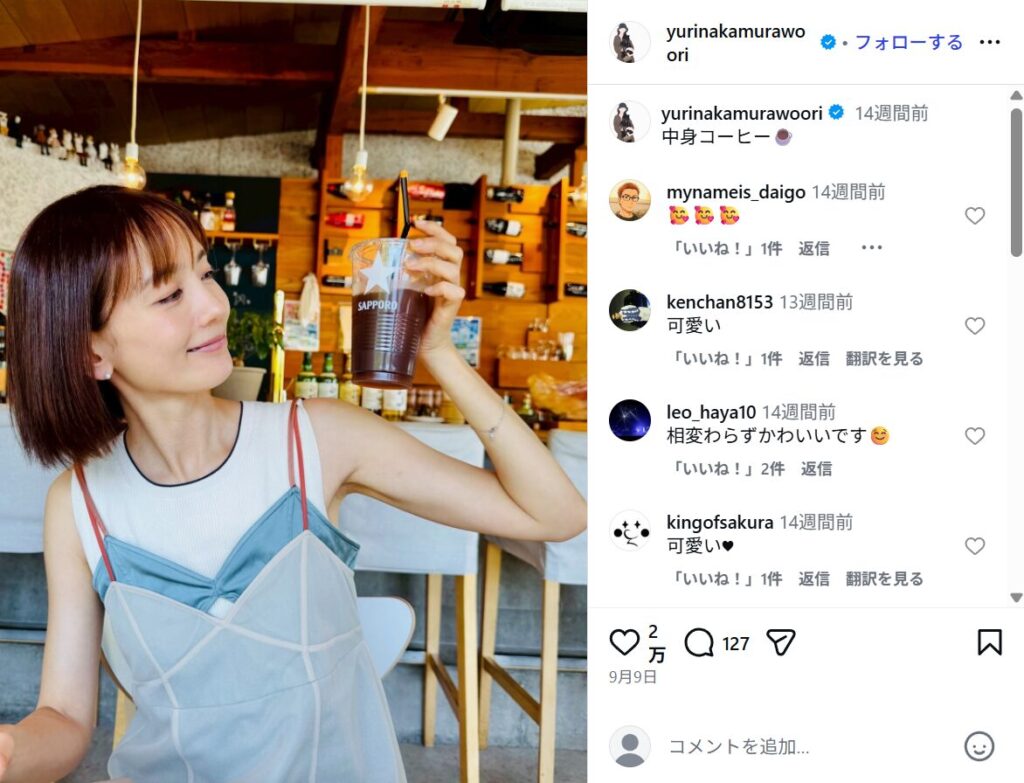Like mynameis_daigo's comment
The image size is (1024, 783).
pos(974,216)
